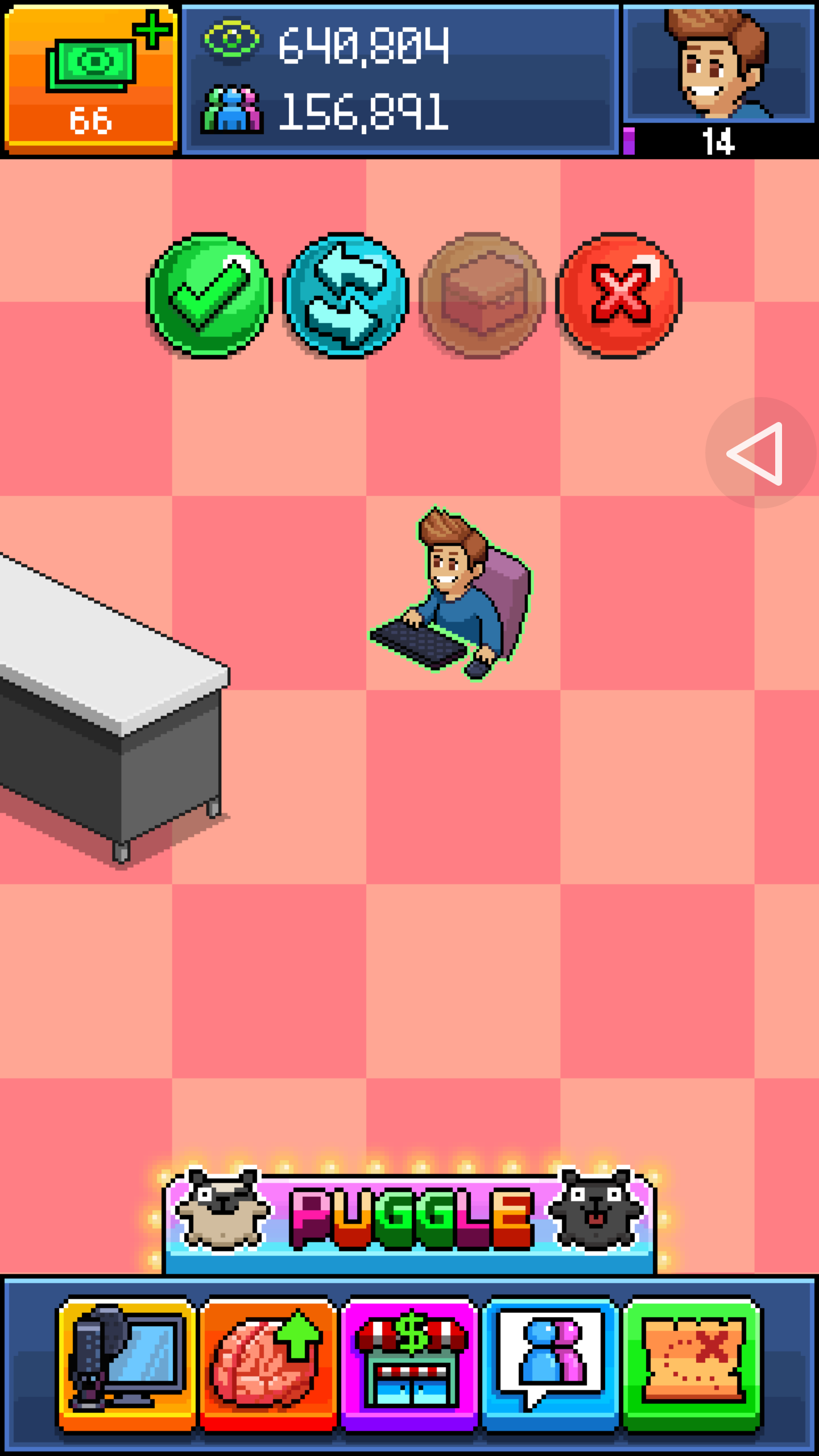Rotate the item with the blue arrows
819x1456 pixels.
click(346, 296)
